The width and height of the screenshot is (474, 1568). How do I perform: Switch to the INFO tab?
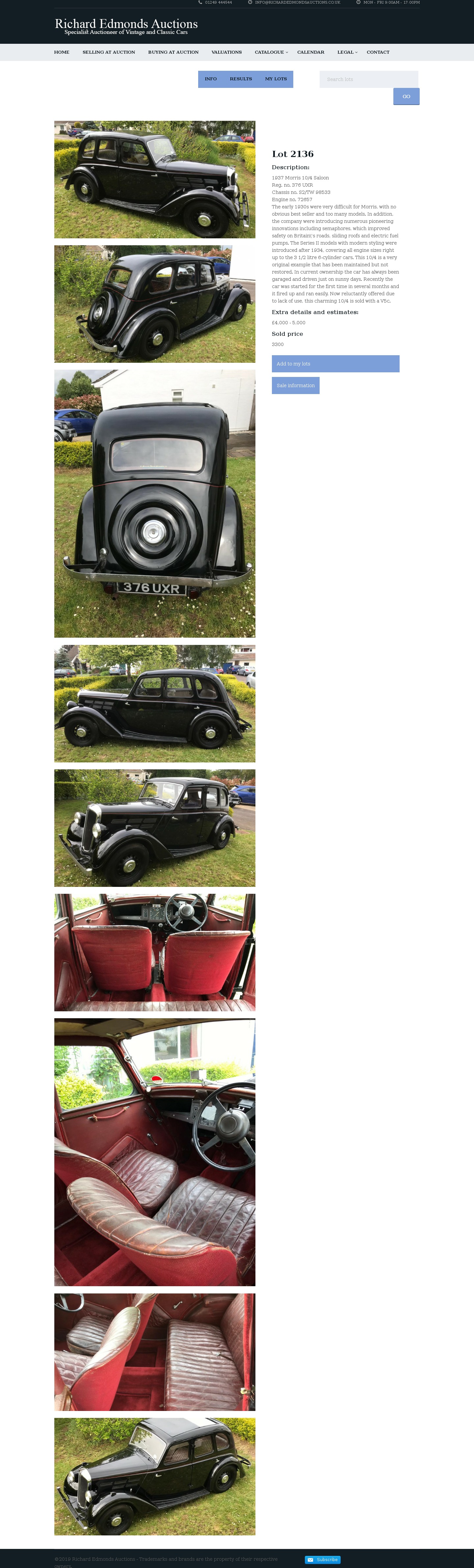pos(211,79)
